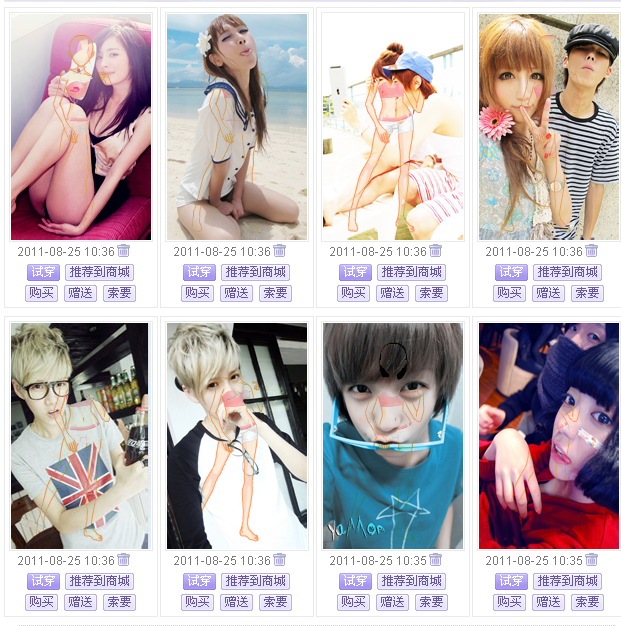Screen dimensions: 621x626
Task: Tap 索要 under the blue cap photo
Action: (x=431, y=293)
